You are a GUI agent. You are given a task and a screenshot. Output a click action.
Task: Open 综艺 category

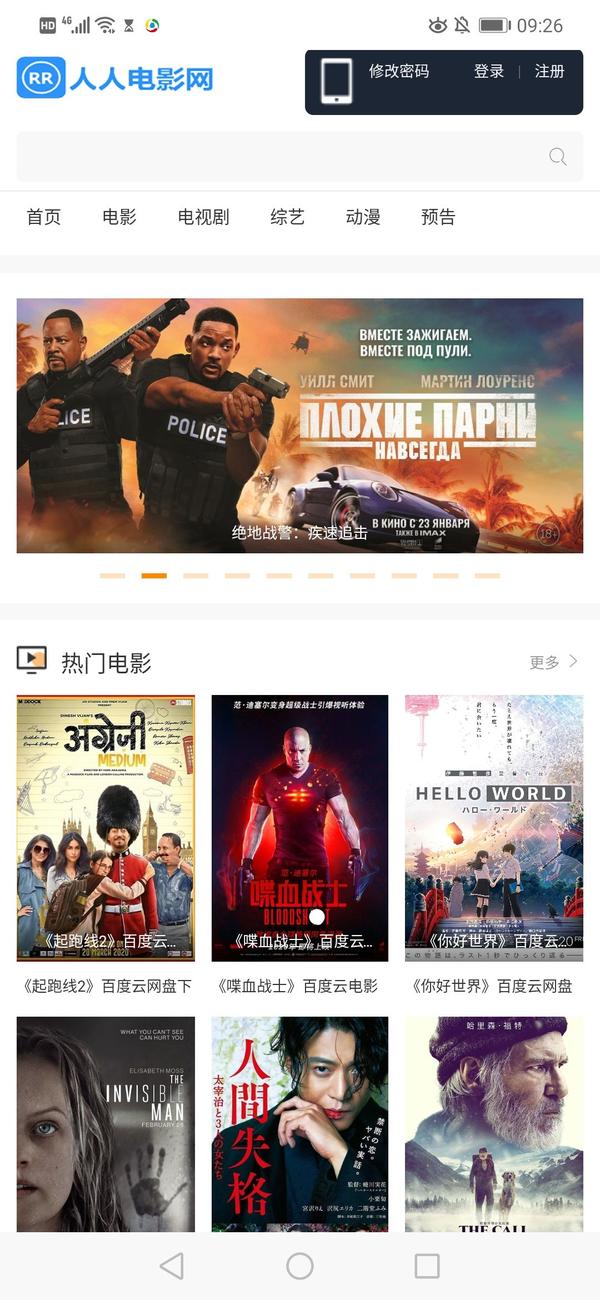pos(287,217)
